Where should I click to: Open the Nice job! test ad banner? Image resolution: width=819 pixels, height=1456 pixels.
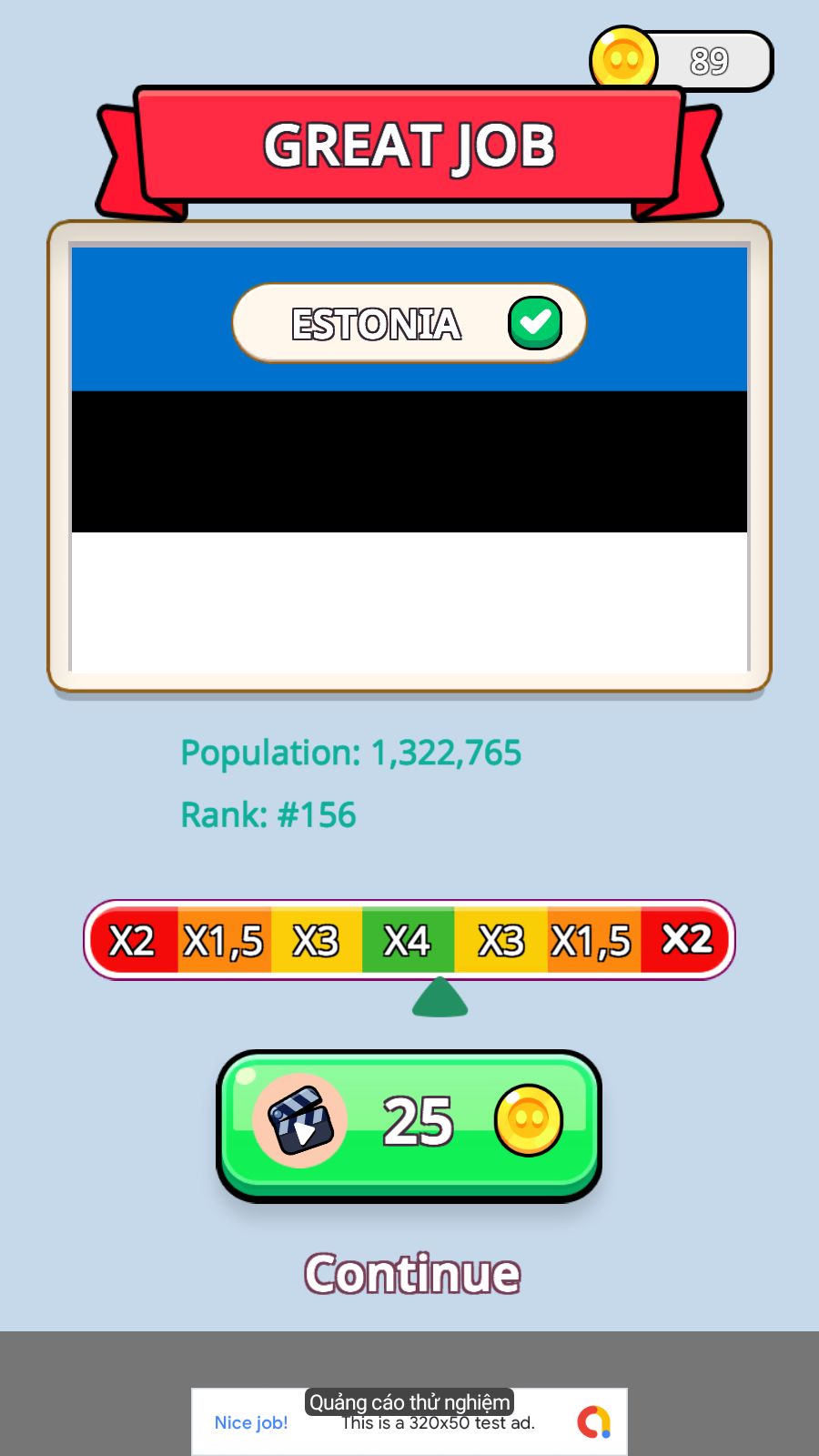[x=409, y=1422]
